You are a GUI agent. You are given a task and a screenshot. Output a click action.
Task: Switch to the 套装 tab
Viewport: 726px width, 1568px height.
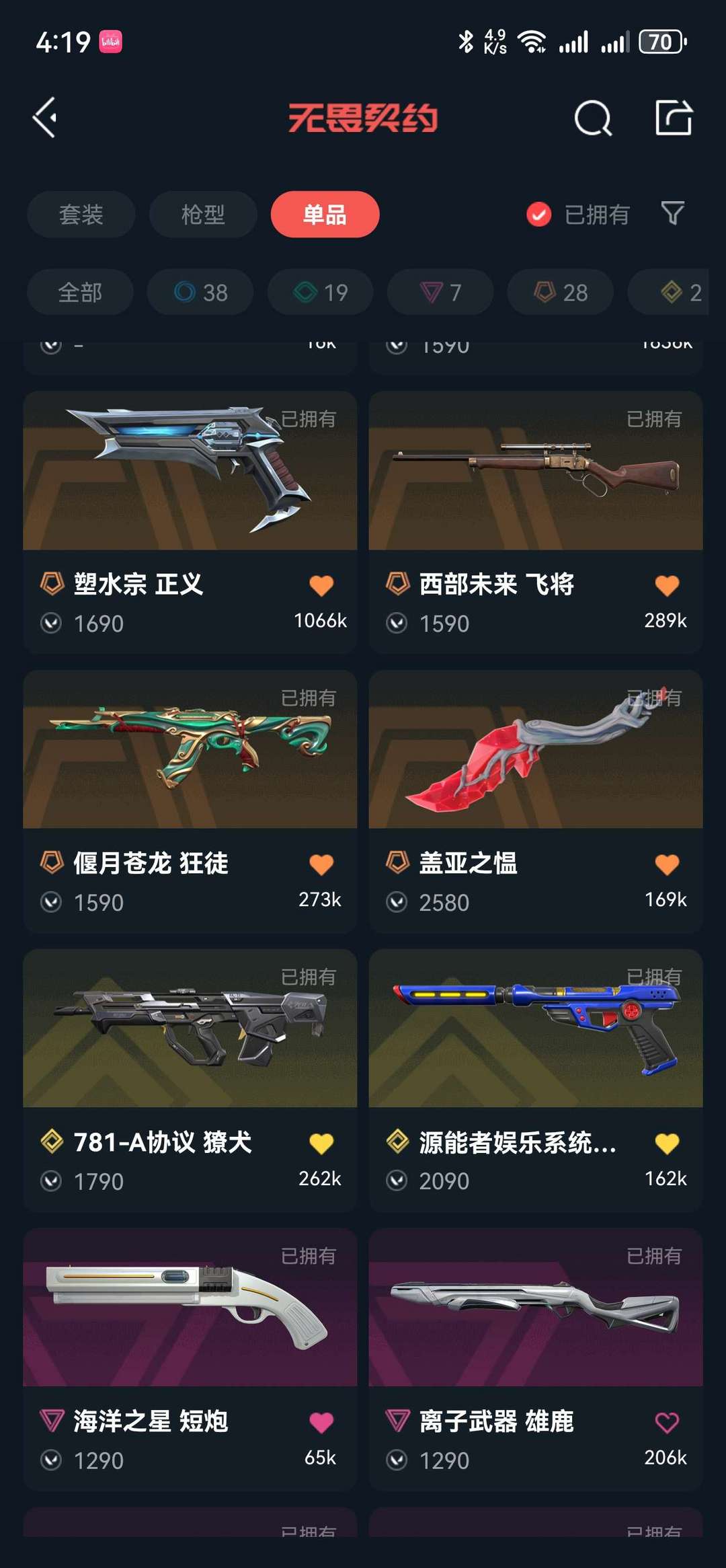coord(81,215)
